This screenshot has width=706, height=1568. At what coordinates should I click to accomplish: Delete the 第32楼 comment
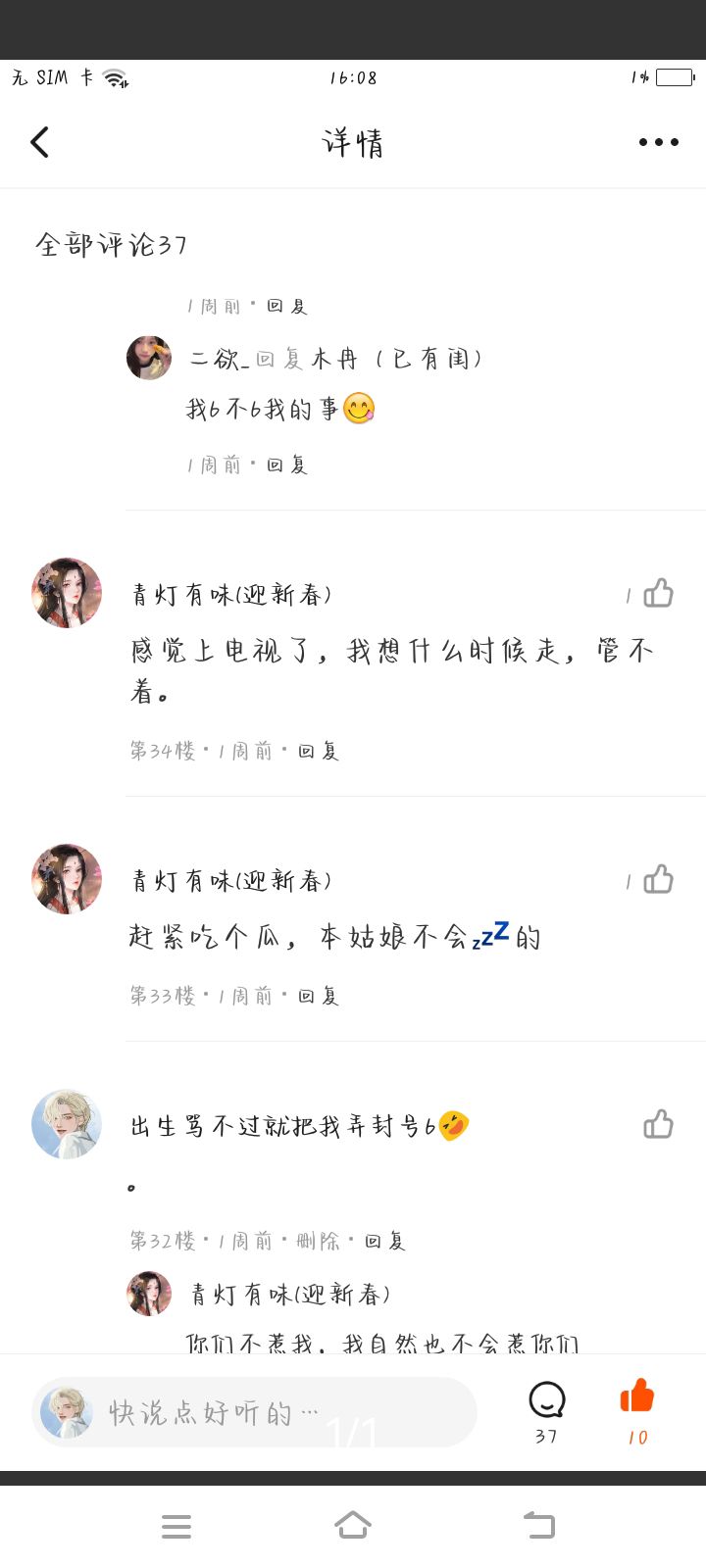click(x=318, y=1242)
